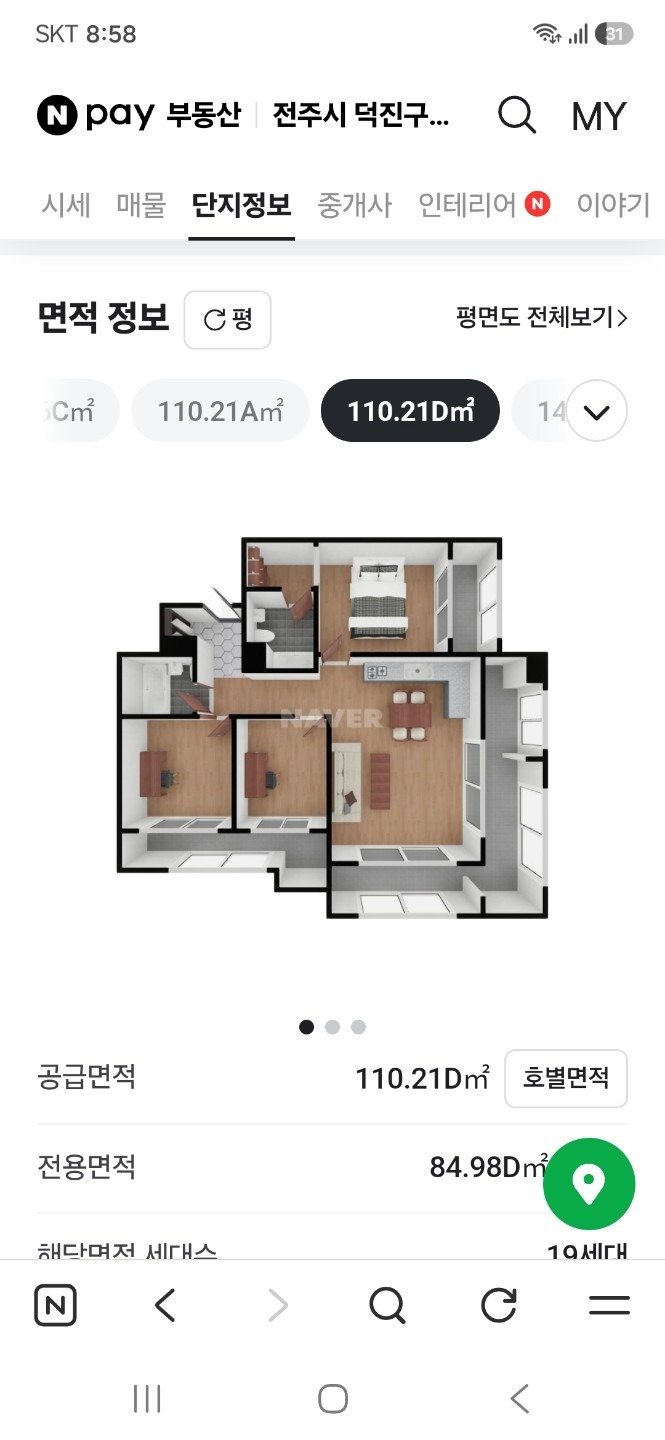Select the 110.21A㎡ area chip
The image size is (665, 1440).
point(221,411)
